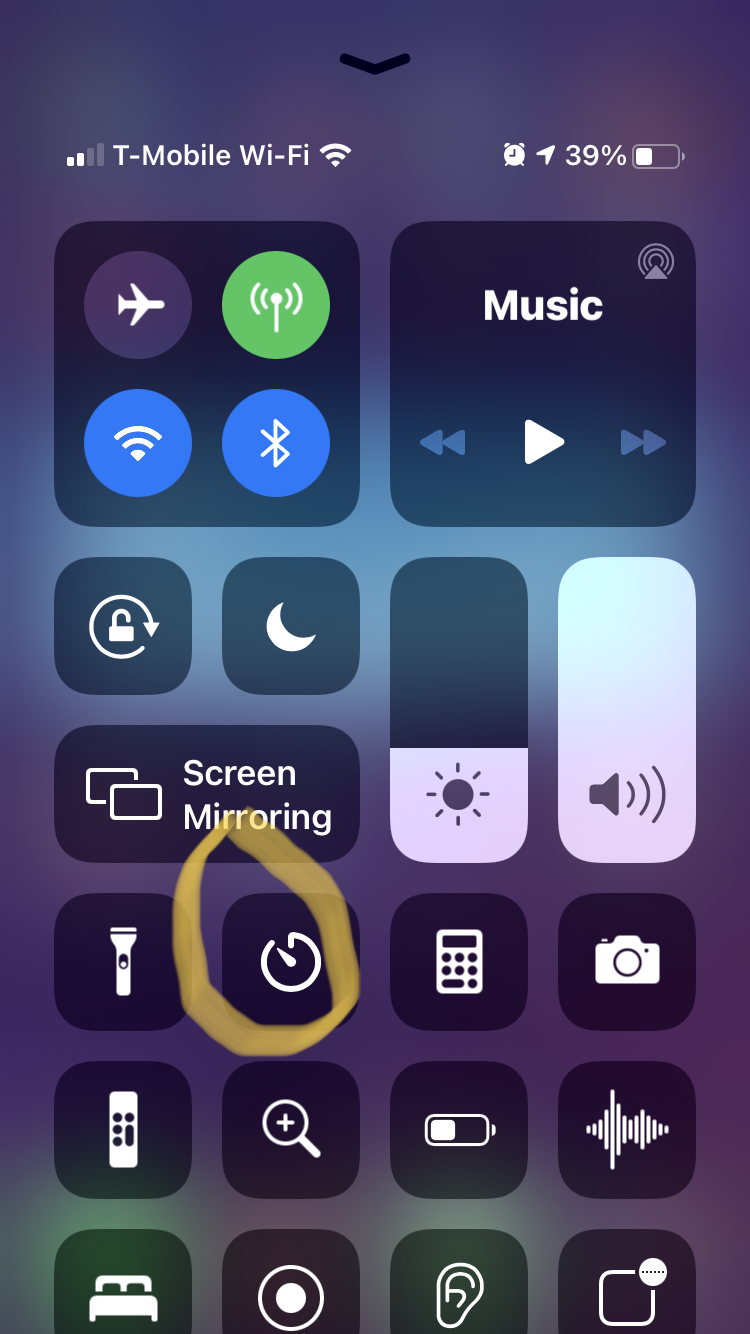This screenshot has width=750, height=1334.
Task: Turn on the flashlight
Action: (123, 962)
